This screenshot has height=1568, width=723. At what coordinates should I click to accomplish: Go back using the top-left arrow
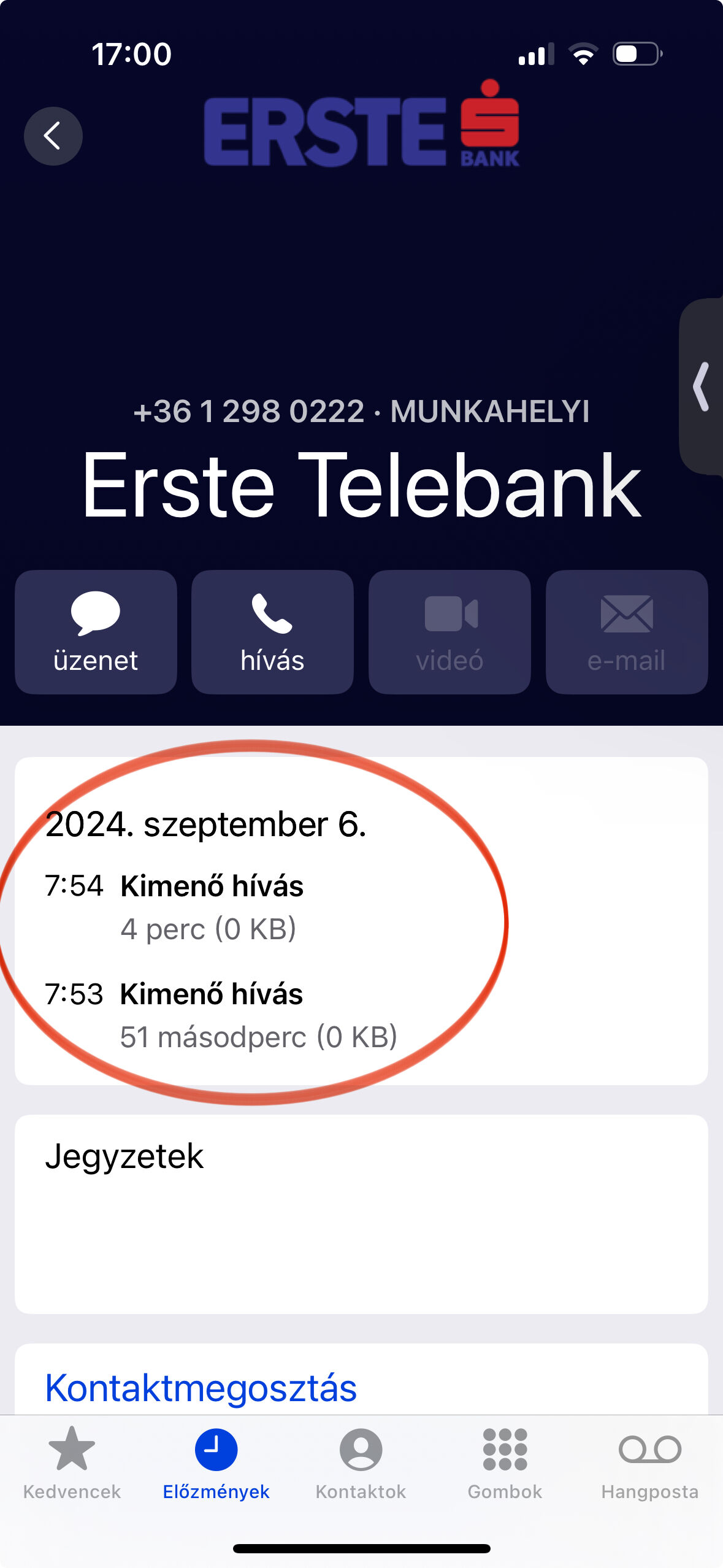pos(53,136)
